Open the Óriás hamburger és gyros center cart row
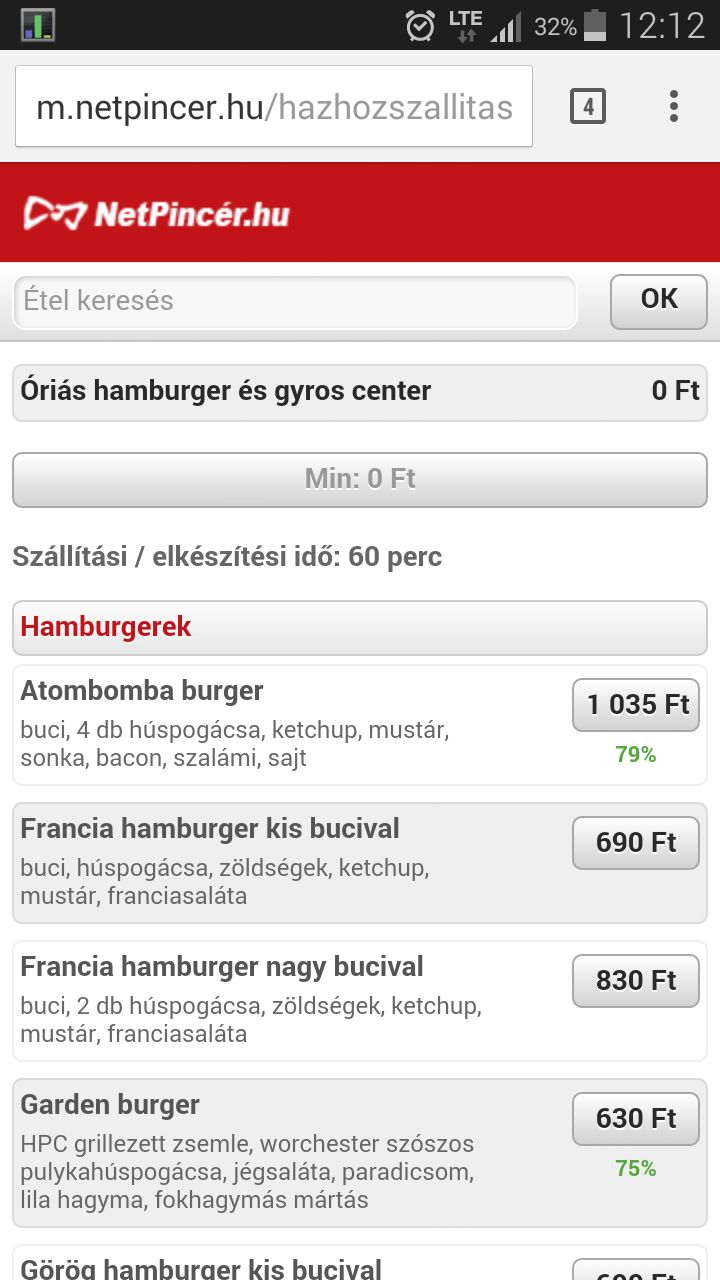This screenshot has height=1280, width=720. pos(360,392)
